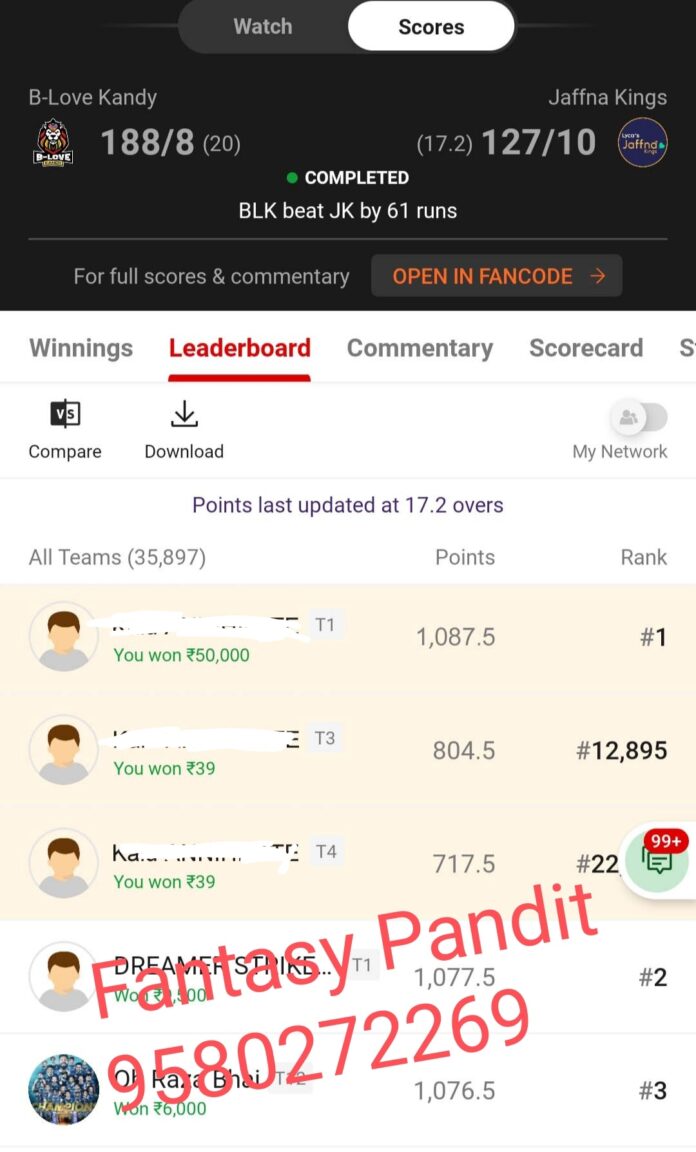696x1152 pixels.
Task: Switch to the Winnings tab
Action: (81, 348)
